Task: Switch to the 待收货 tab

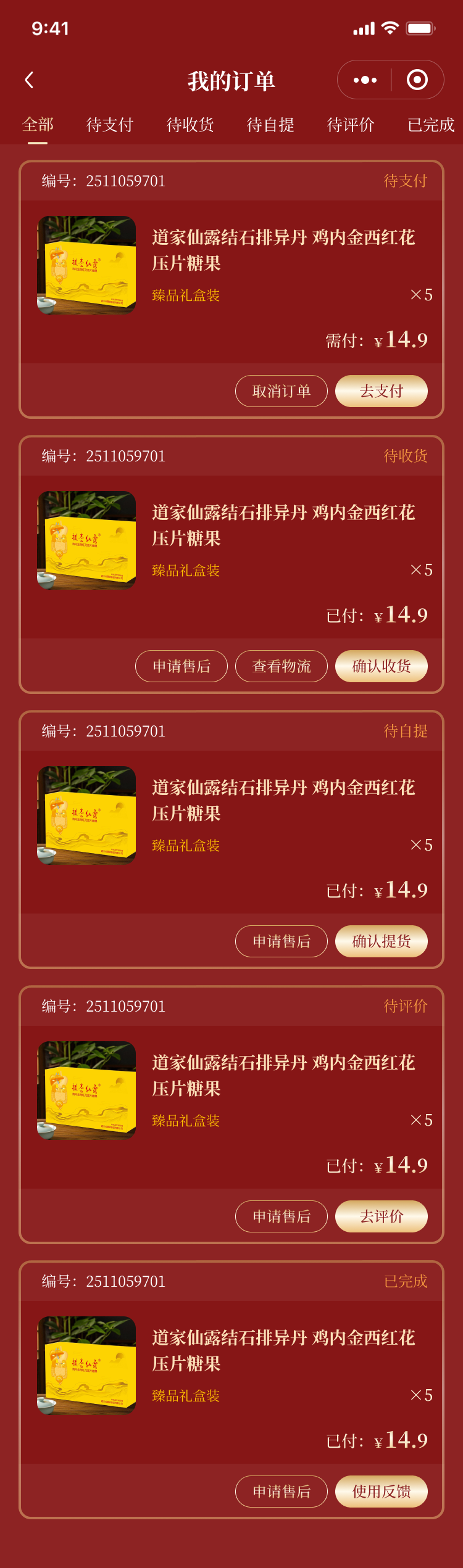Action: click(x=190, y=125)
